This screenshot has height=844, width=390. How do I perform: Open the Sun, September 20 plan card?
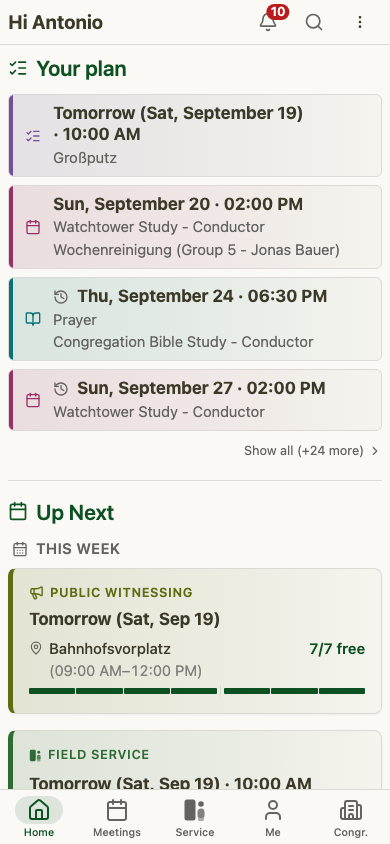[x=195, y=227]
